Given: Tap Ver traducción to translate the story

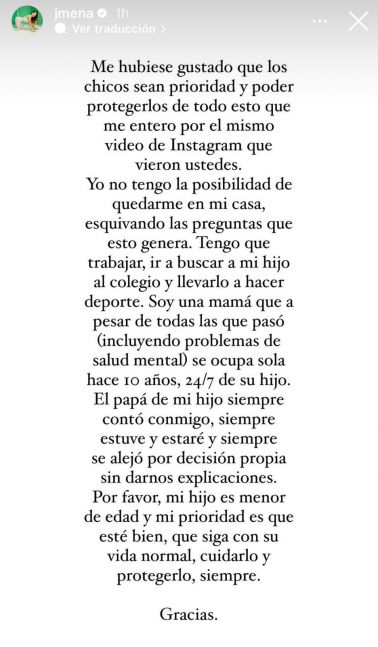Looking at the screenshot, I should pyautogui.click(x=112, y=28).
